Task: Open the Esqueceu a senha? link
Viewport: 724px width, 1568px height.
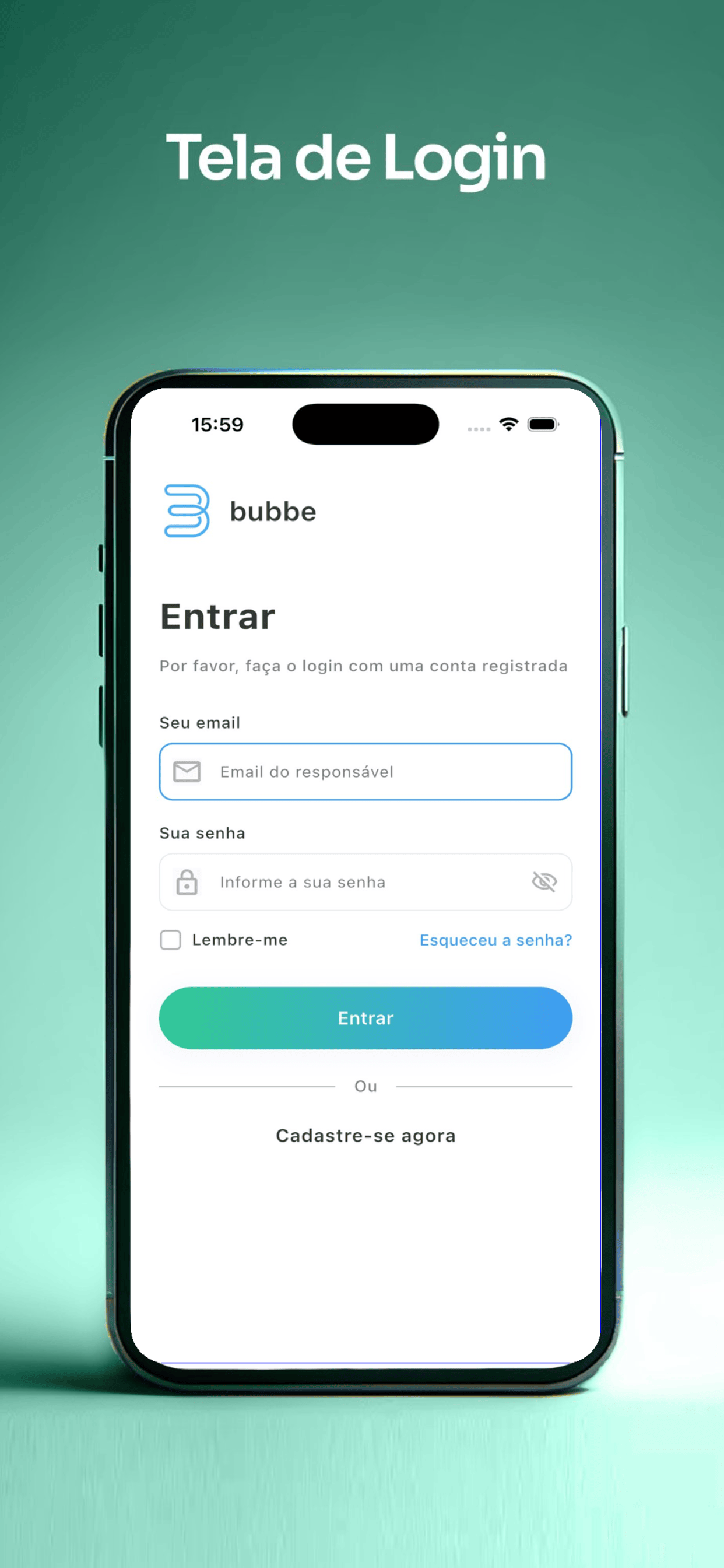Action: pyautogui.click(x=495, y=940)
